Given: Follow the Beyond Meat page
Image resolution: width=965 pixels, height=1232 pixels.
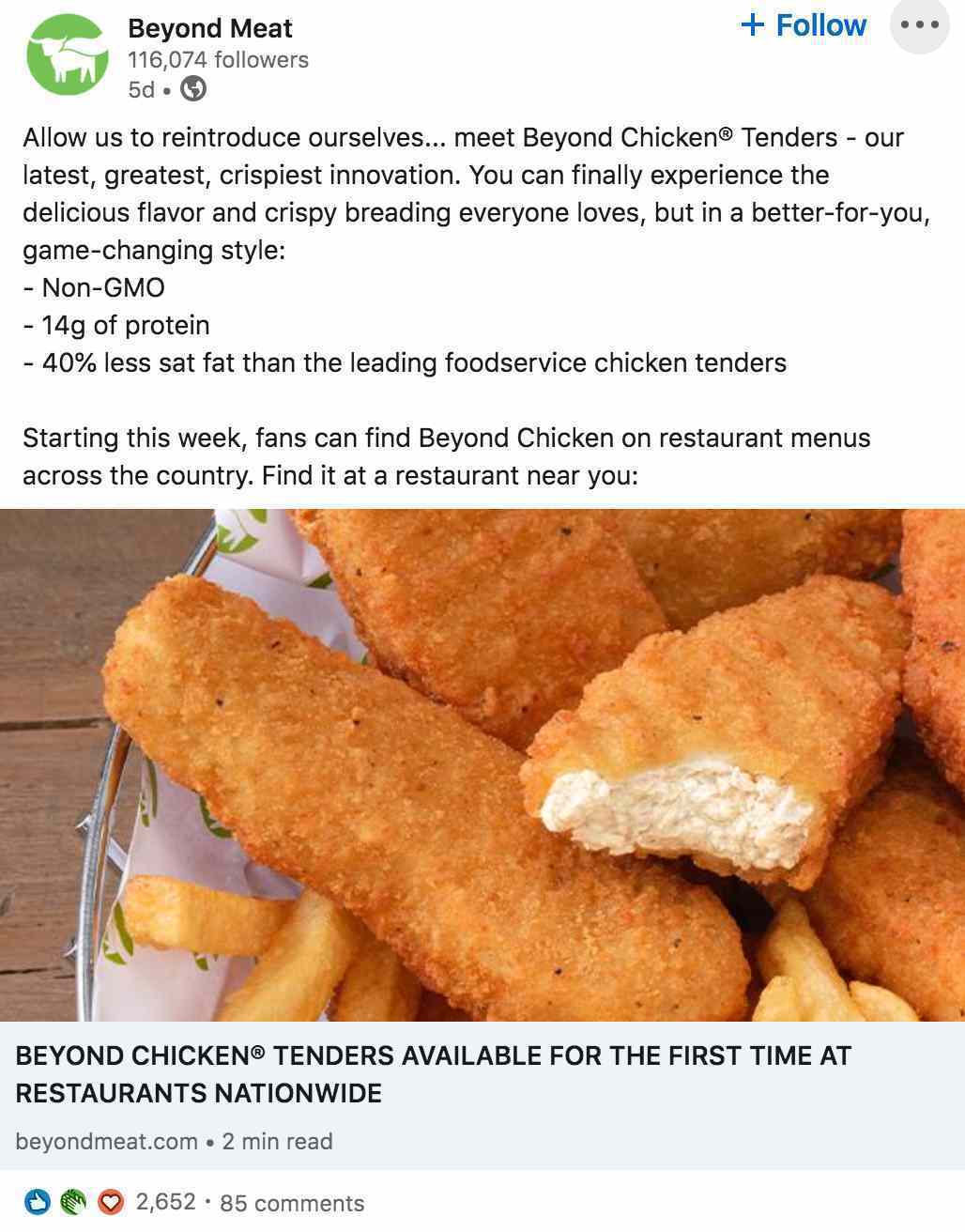Looking at the screenshot, I should tap(809, 25).
